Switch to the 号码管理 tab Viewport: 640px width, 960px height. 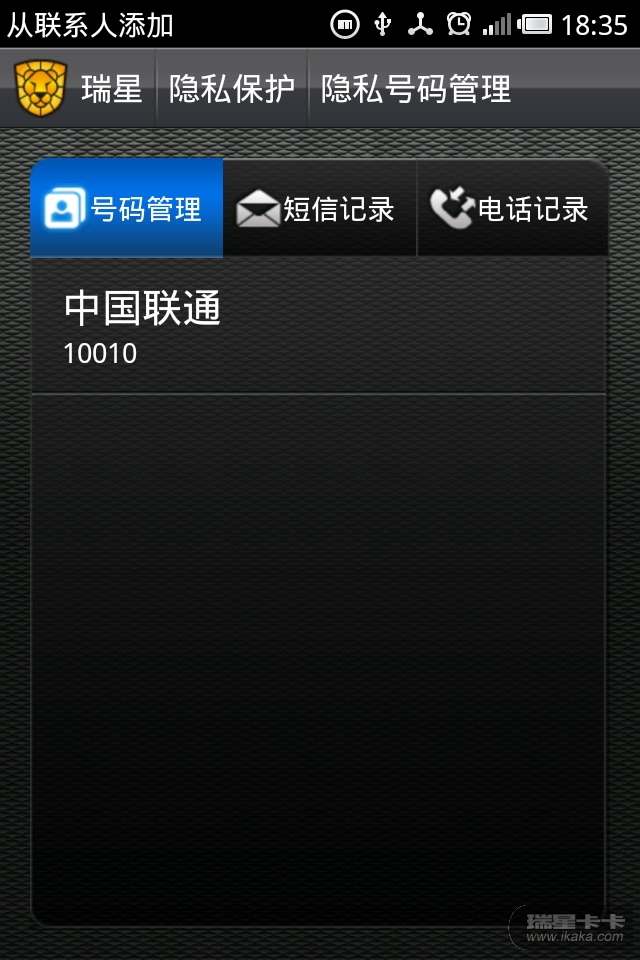(x=127, y=209)
